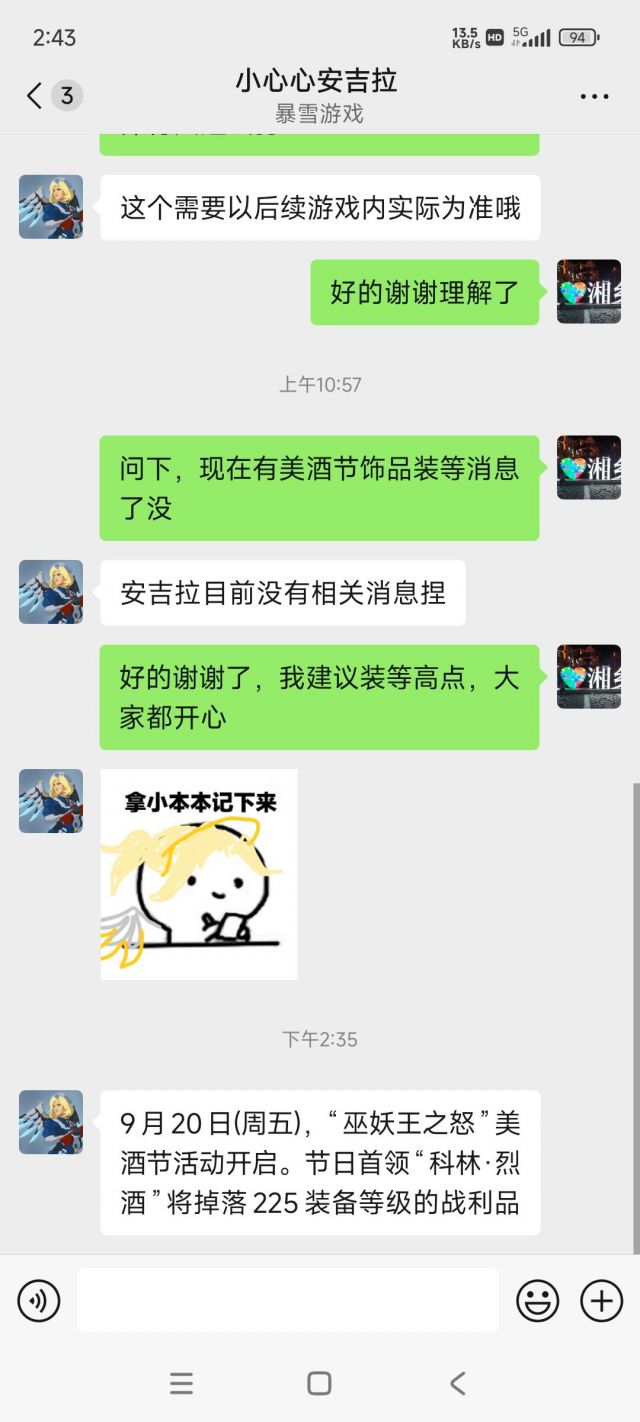Open the chat overflow menu

tap(594, 97)
